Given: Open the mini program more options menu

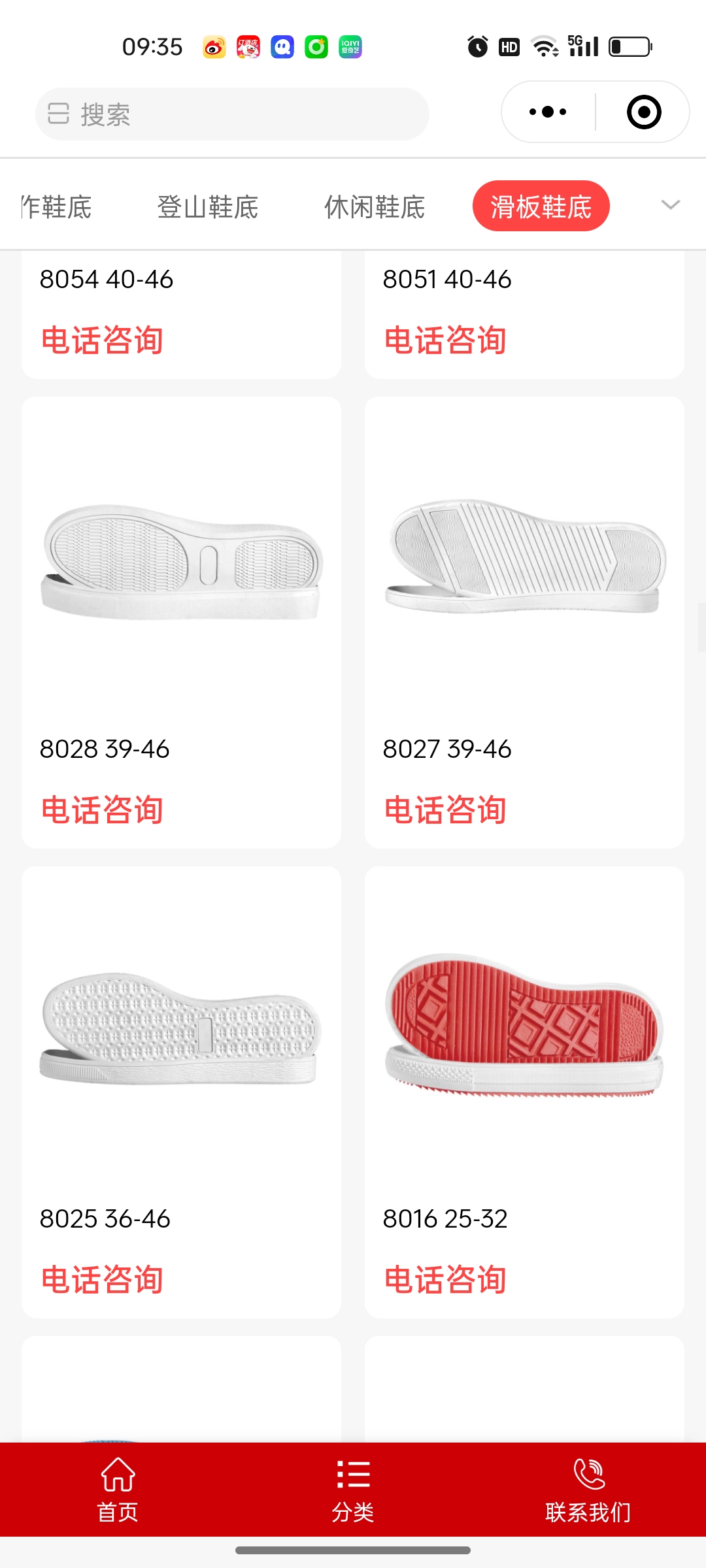Looking at the screenshot, I should pos(548,112).
